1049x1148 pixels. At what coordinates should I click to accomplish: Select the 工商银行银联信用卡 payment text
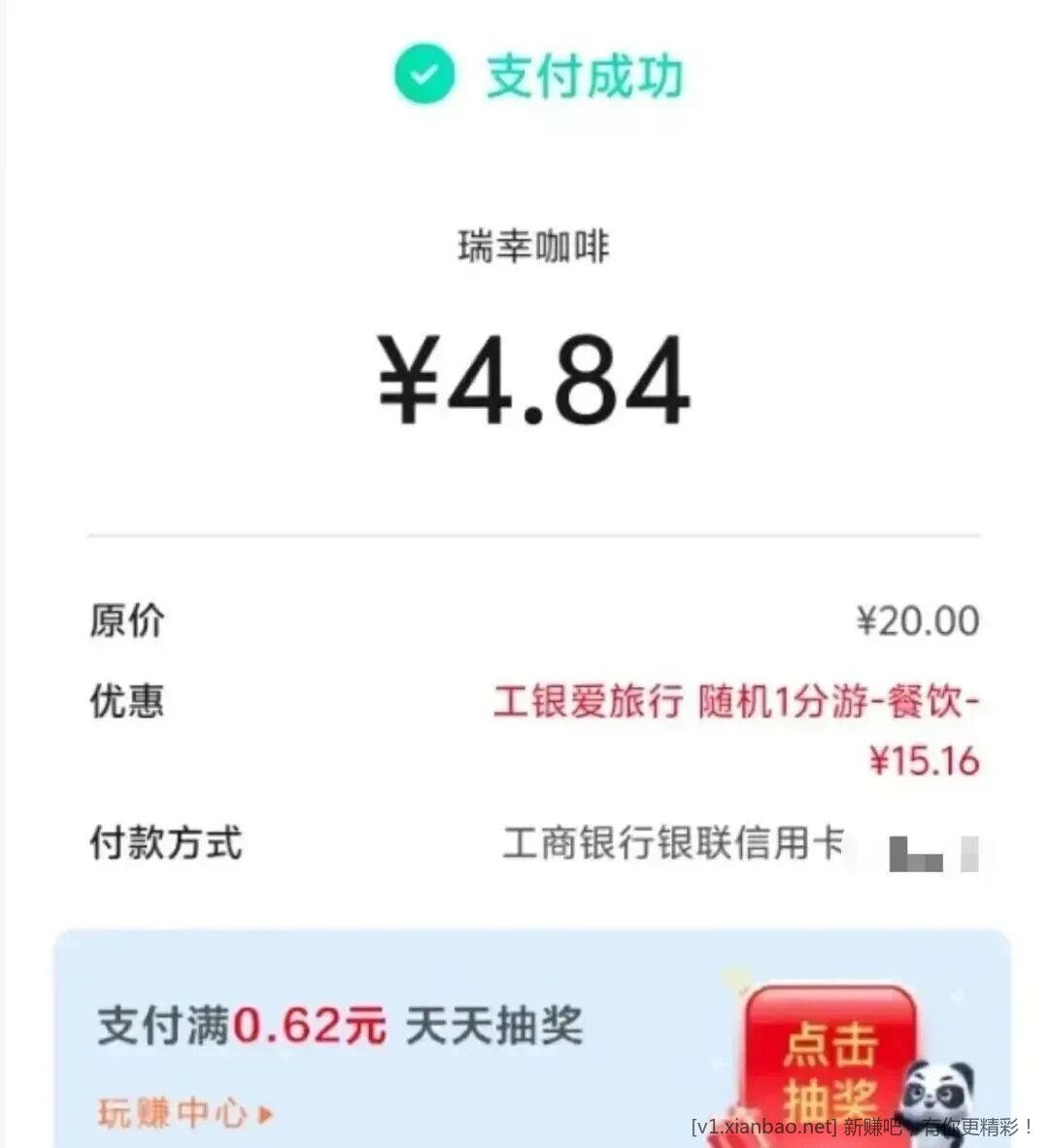pyautogui.click(x=673, y=843)
